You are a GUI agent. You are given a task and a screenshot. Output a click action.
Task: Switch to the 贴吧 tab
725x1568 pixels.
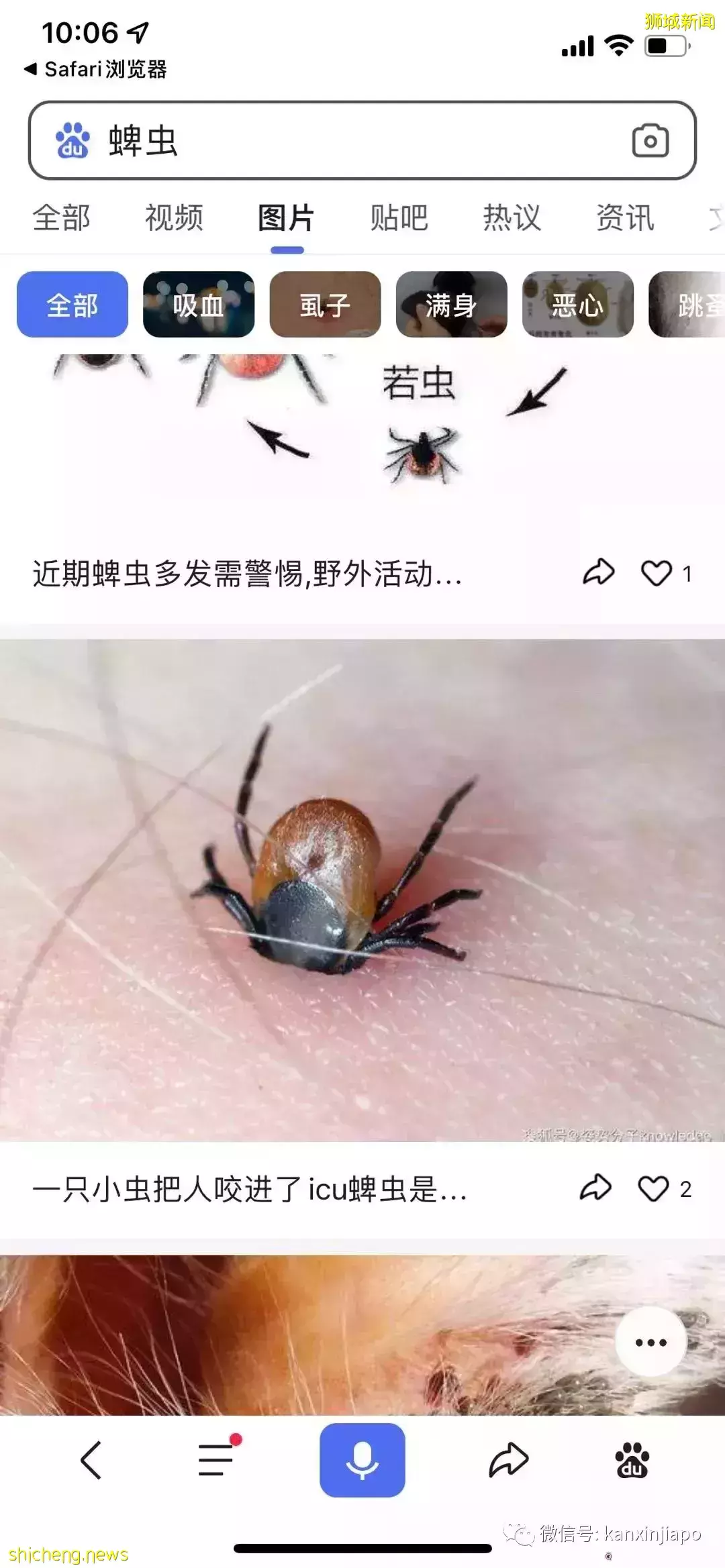pos(399,218)
